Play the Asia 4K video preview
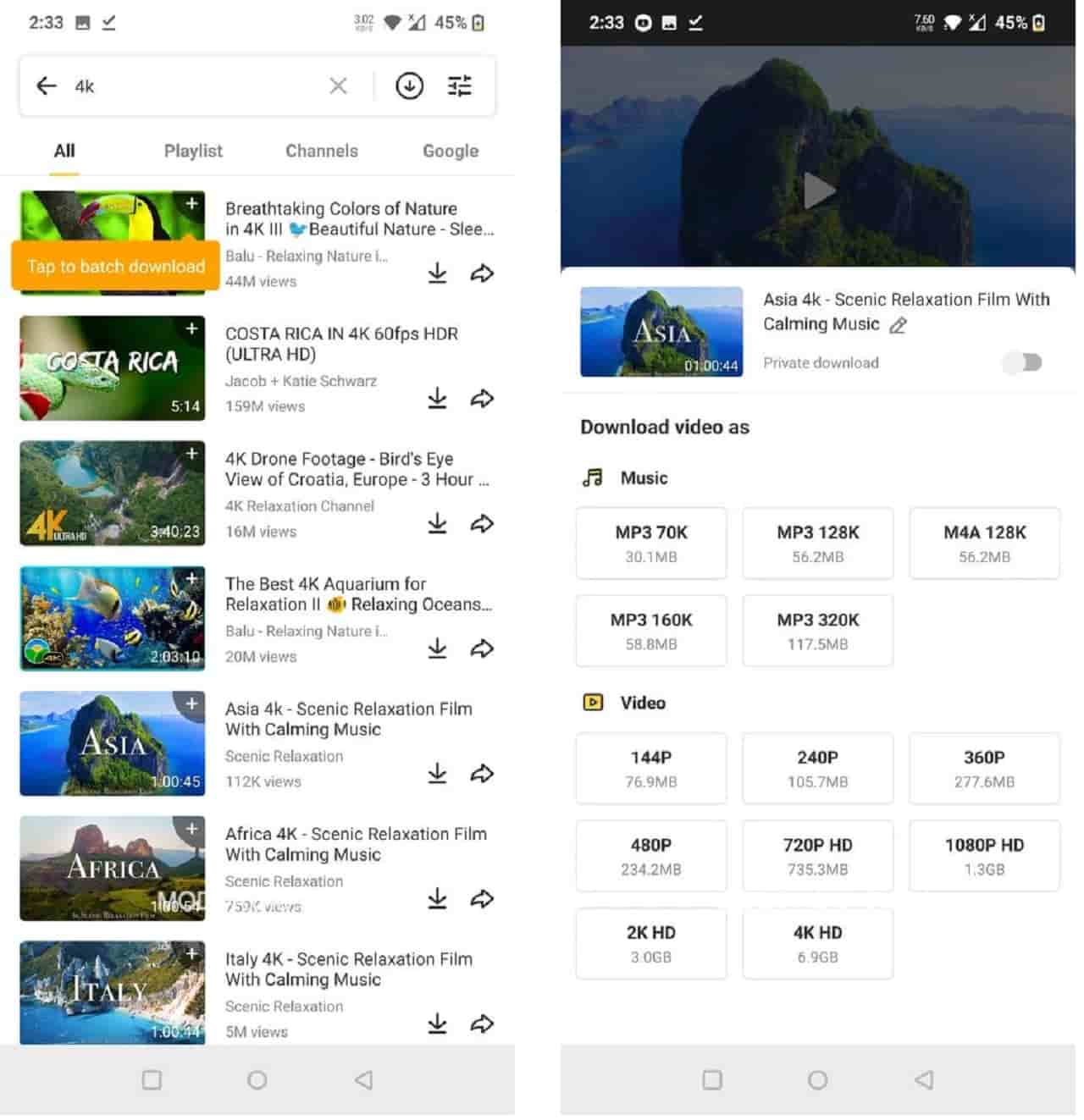 (817, 190)
